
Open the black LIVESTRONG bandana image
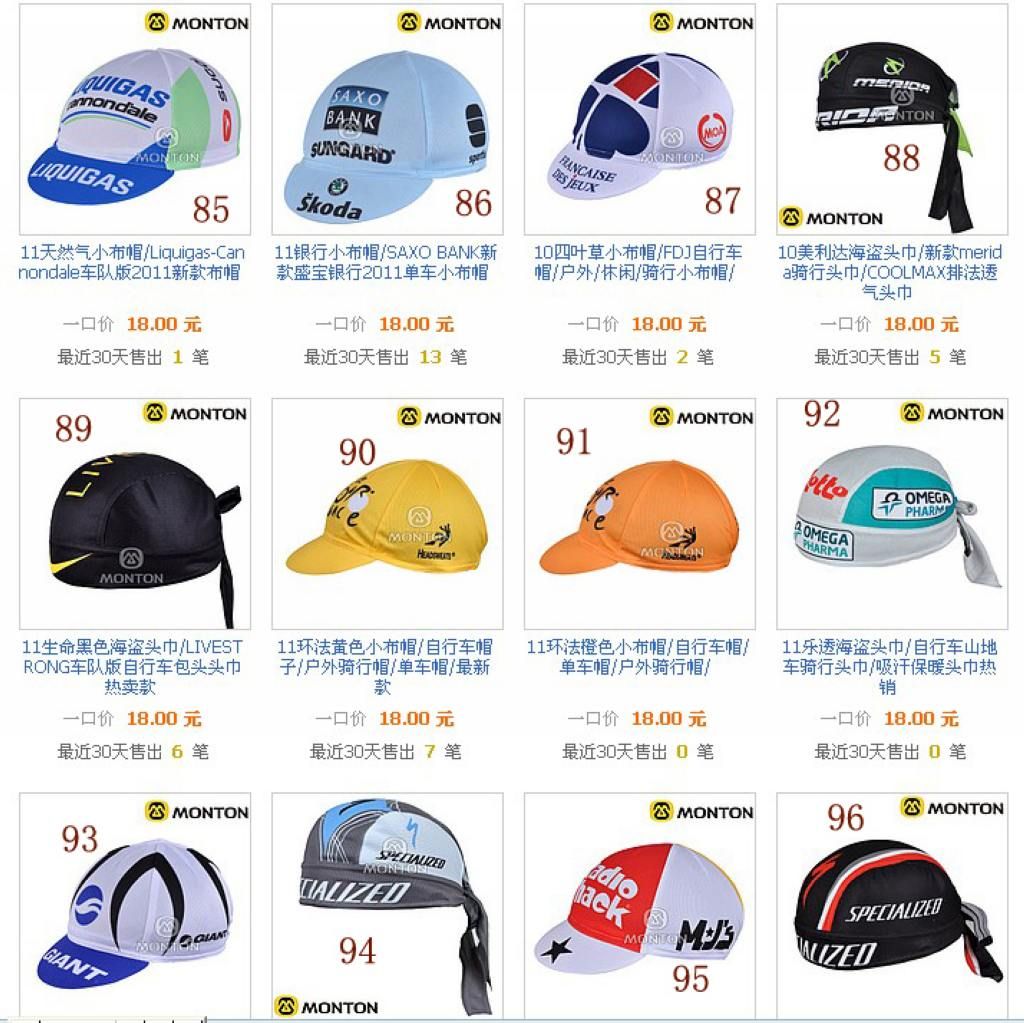tap(135, 515)
